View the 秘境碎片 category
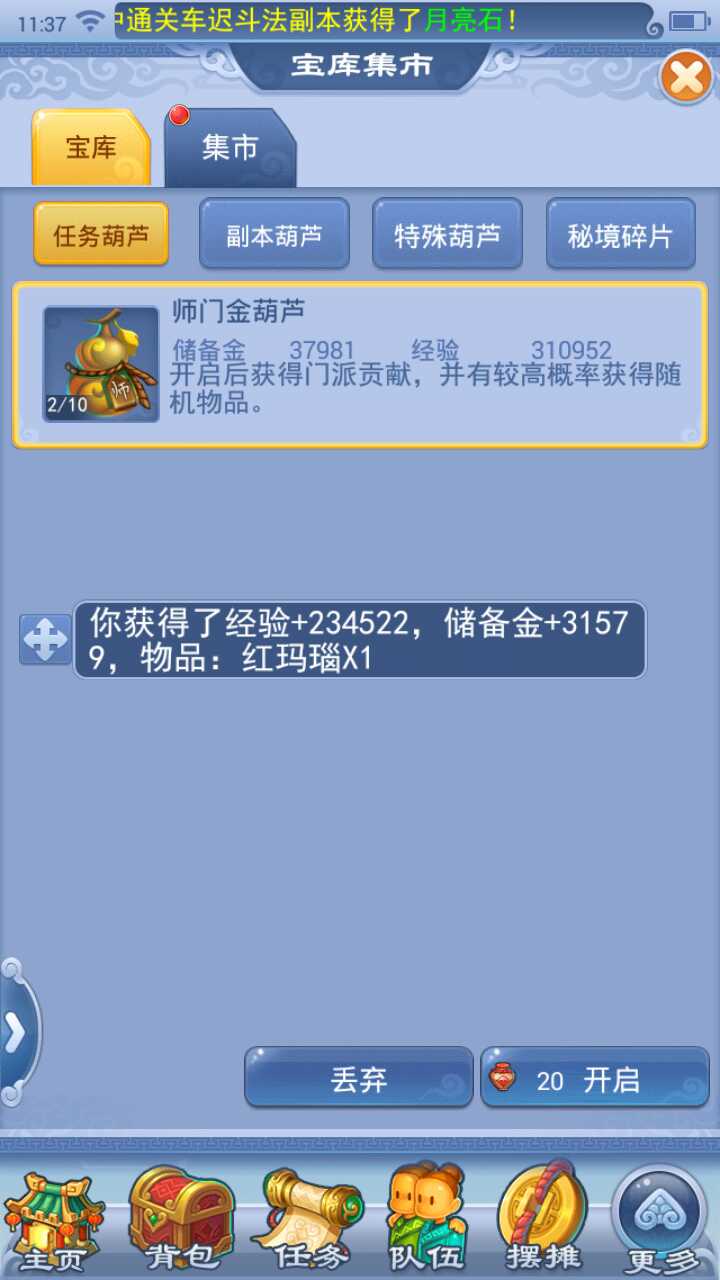 click(x=620, y=235)
